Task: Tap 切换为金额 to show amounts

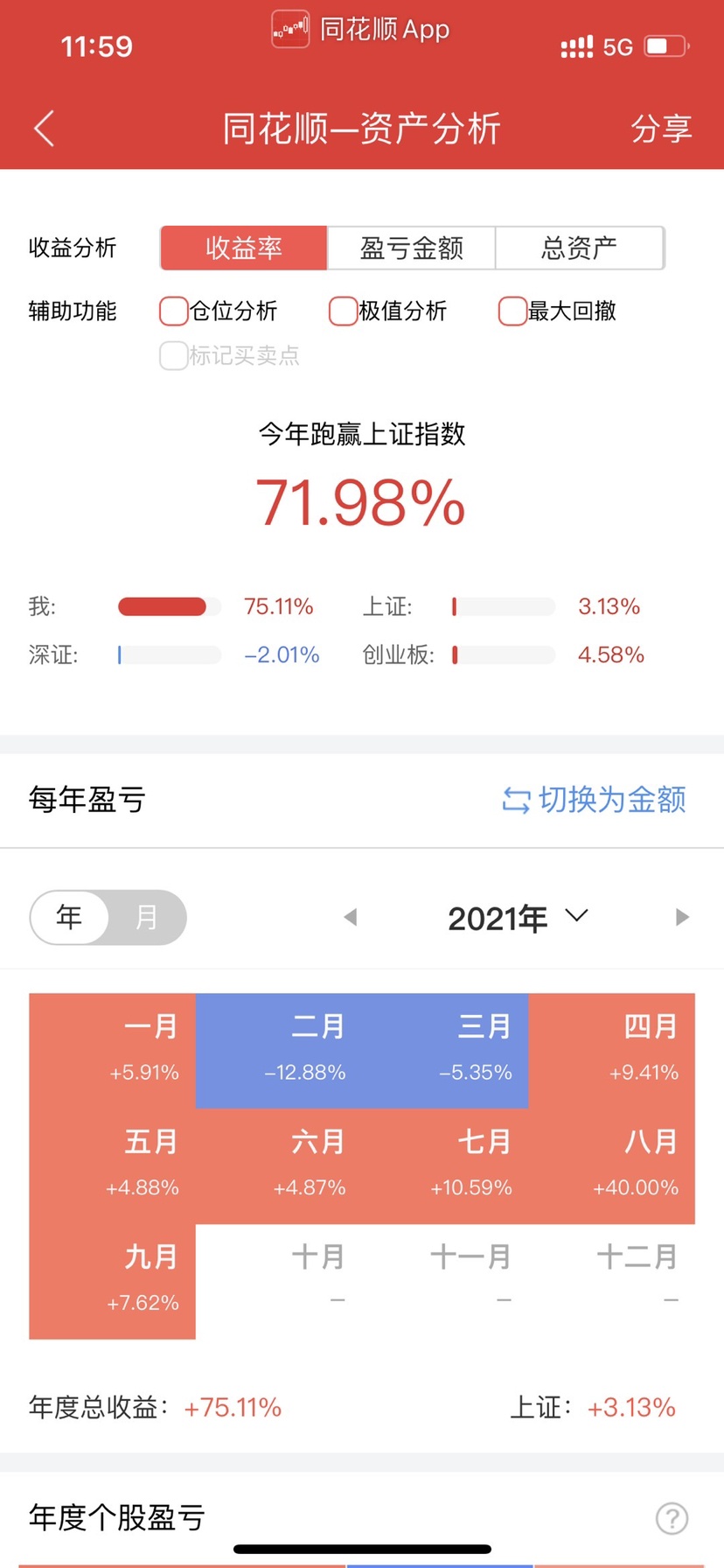Action: point(595,799)
